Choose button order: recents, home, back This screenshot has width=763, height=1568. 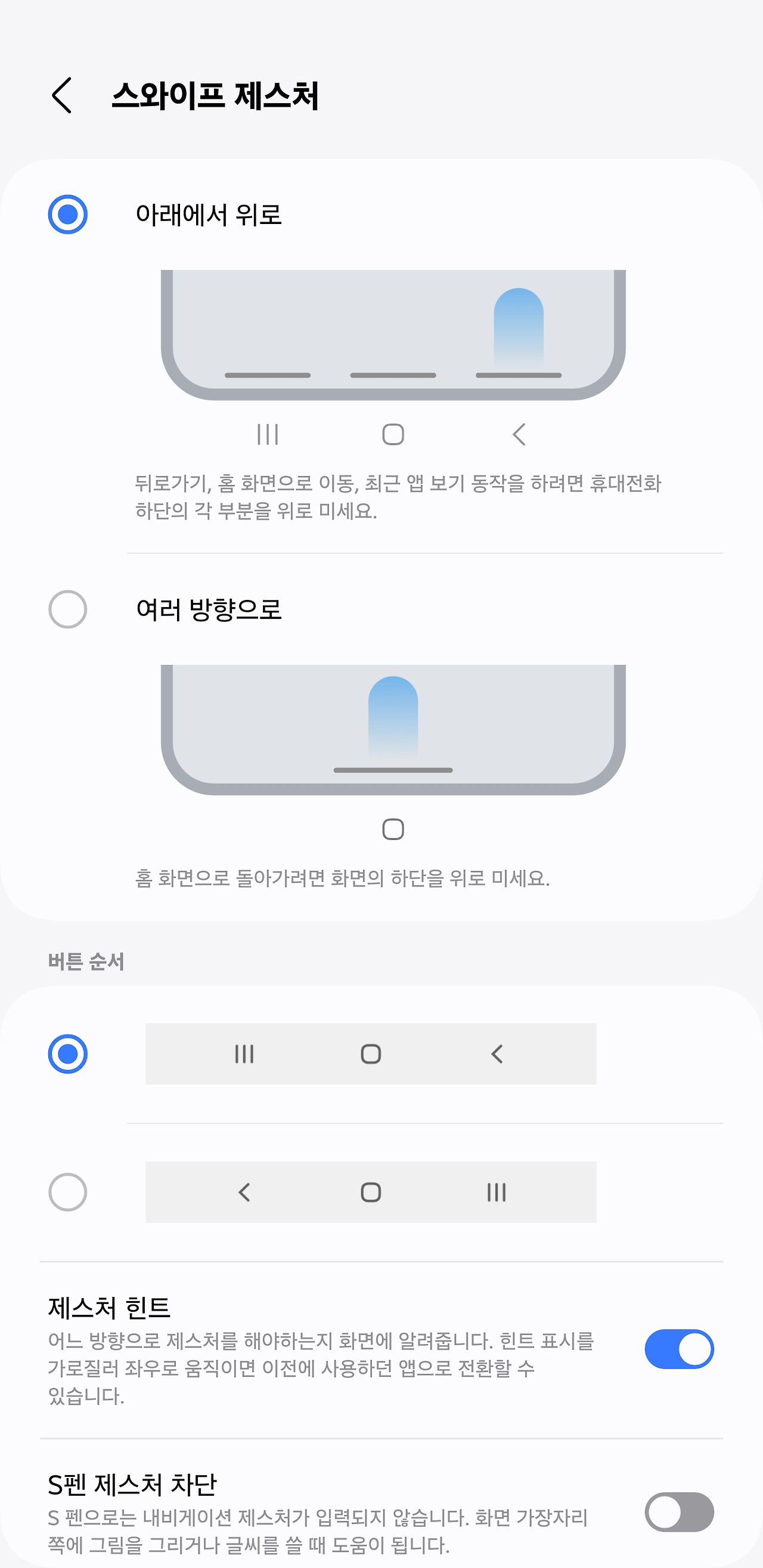(x=67, y=1054)
